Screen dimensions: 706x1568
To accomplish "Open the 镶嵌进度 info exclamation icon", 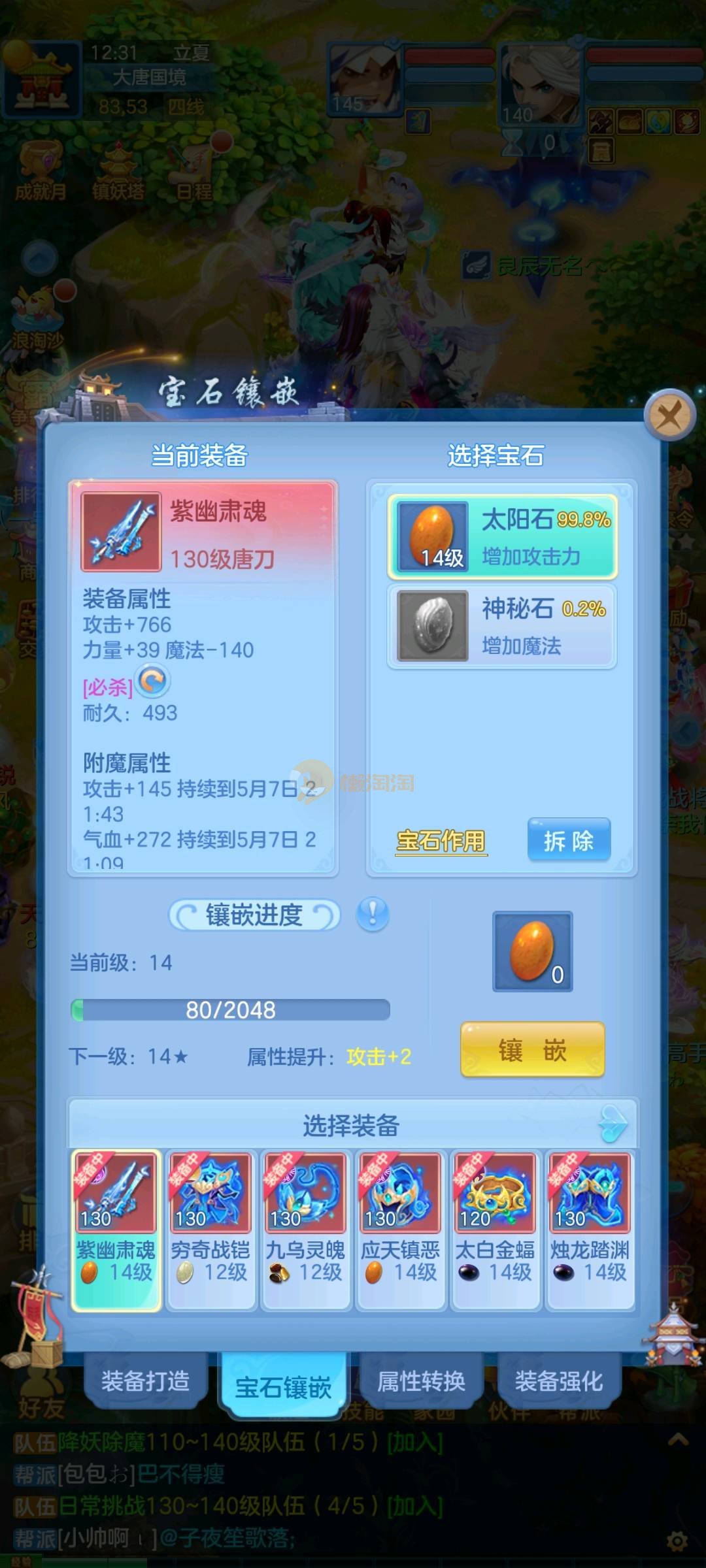I will tap(373, 913).
